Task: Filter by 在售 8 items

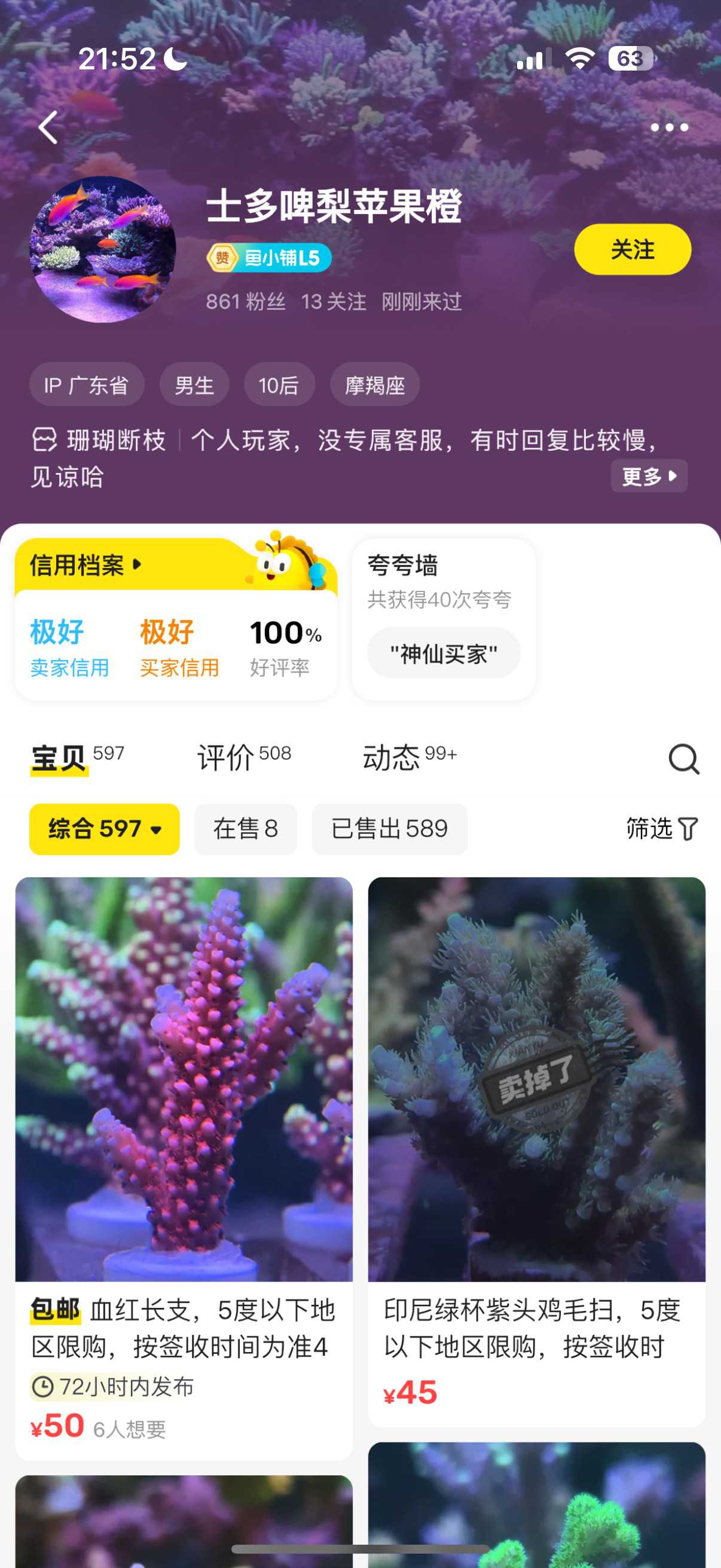Action: point(245,829)
